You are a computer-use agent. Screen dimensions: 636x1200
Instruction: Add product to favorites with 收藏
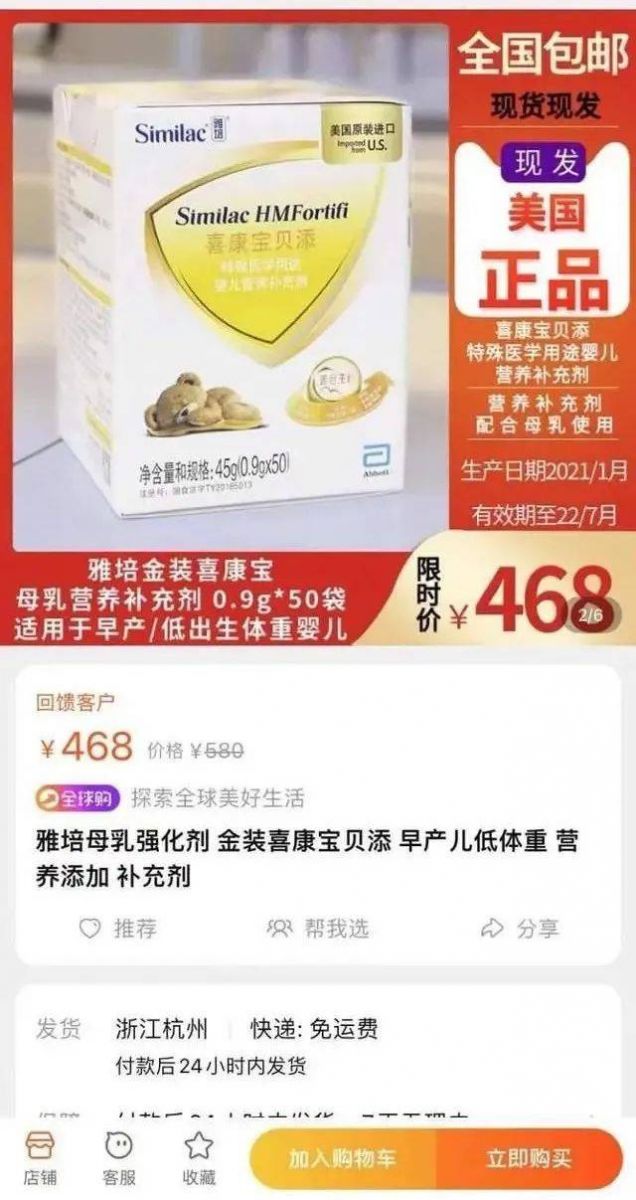point(198,1157)
